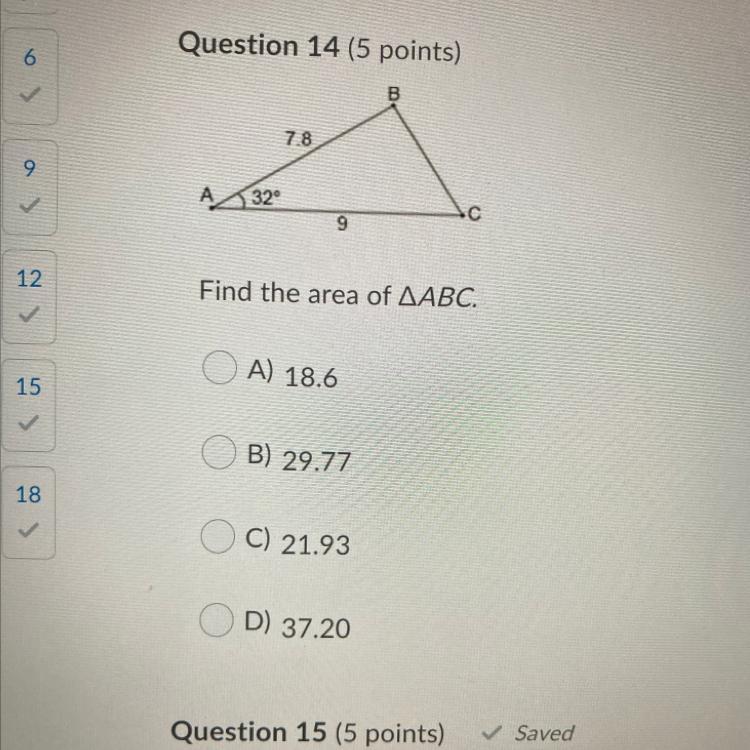Screen dimensions: 750x750
Task: Jump to question 6 in the navigator
Action: pyautogui.click(x=30, y=72)
